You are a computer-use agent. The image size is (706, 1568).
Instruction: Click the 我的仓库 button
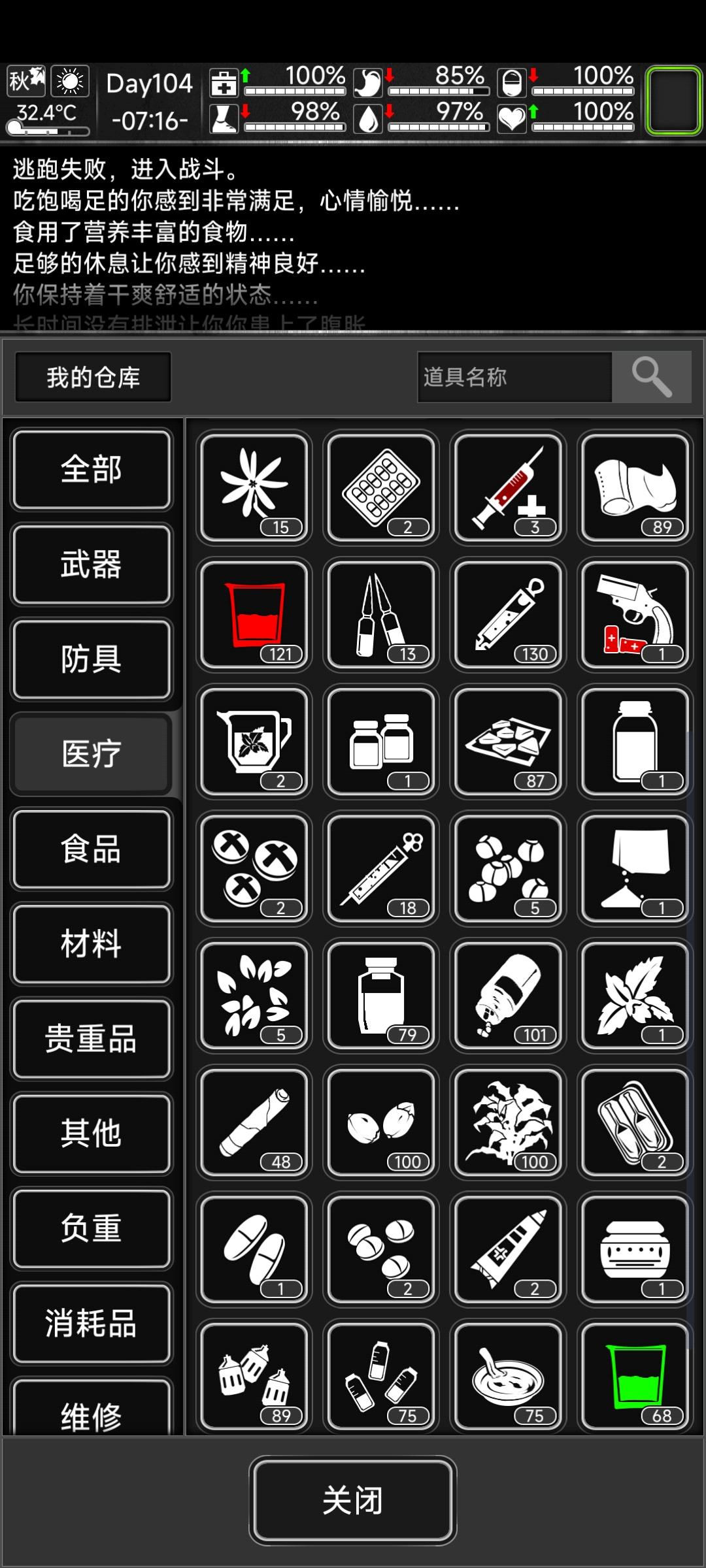[x=92, y=377]
